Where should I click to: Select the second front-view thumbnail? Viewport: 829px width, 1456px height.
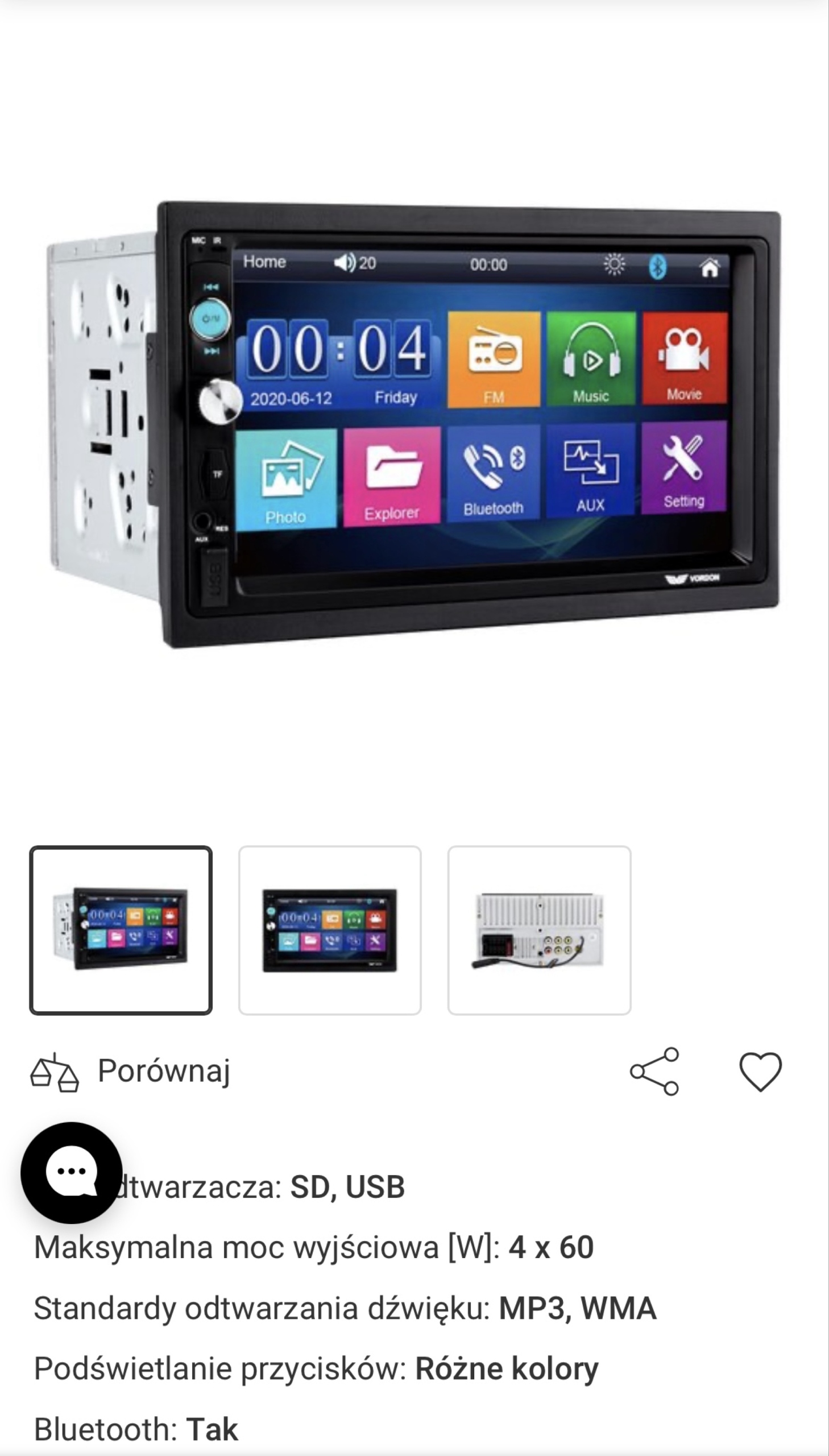[x=330, y=930]
